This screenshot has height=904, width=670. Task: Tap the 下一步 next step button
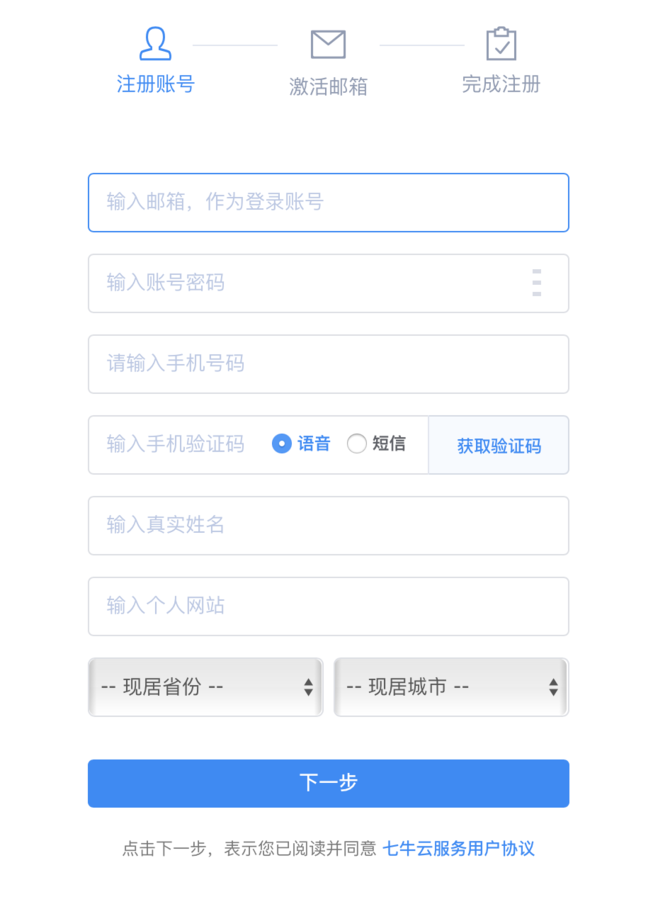click(328, 783)
